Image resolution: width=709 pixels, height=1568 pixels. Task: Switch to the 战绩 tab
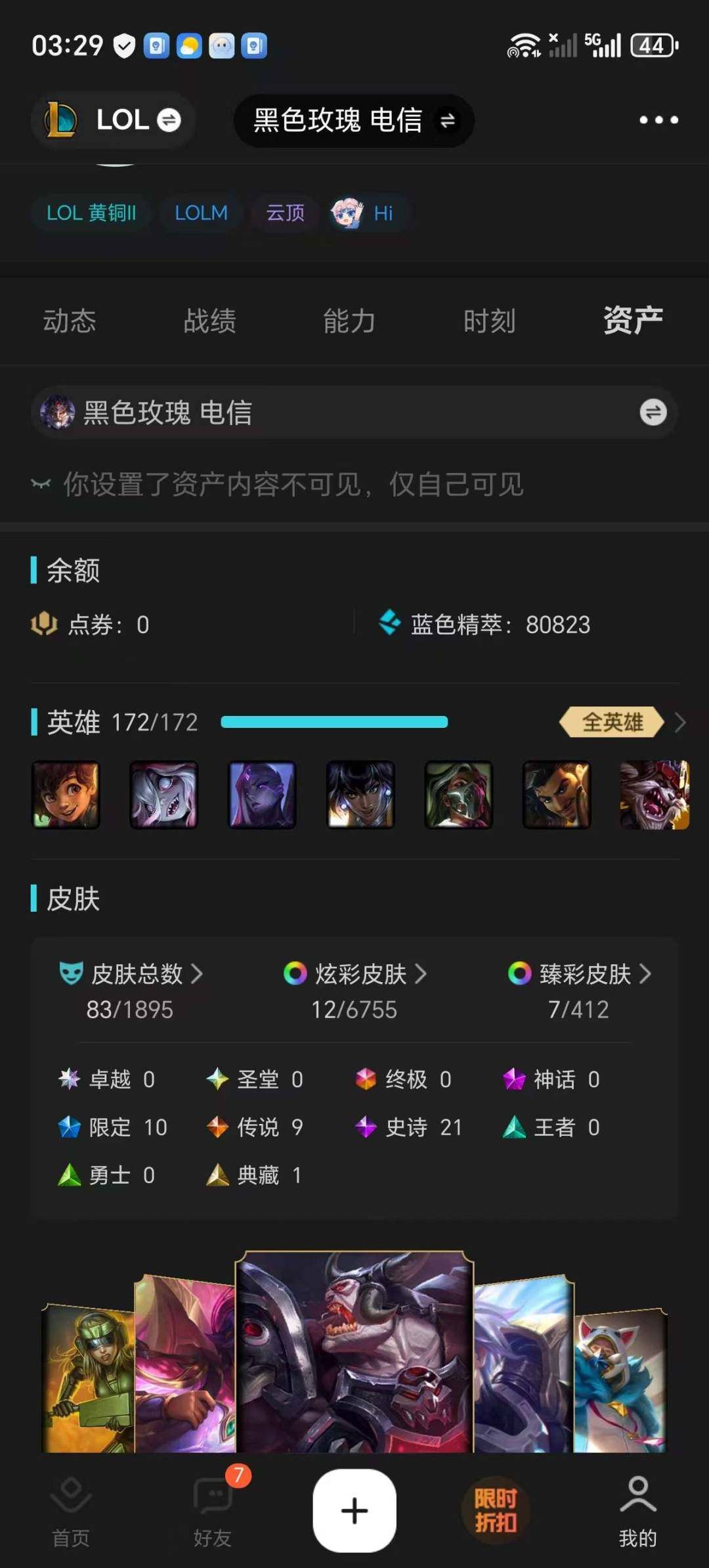click(x=209, y=321)
